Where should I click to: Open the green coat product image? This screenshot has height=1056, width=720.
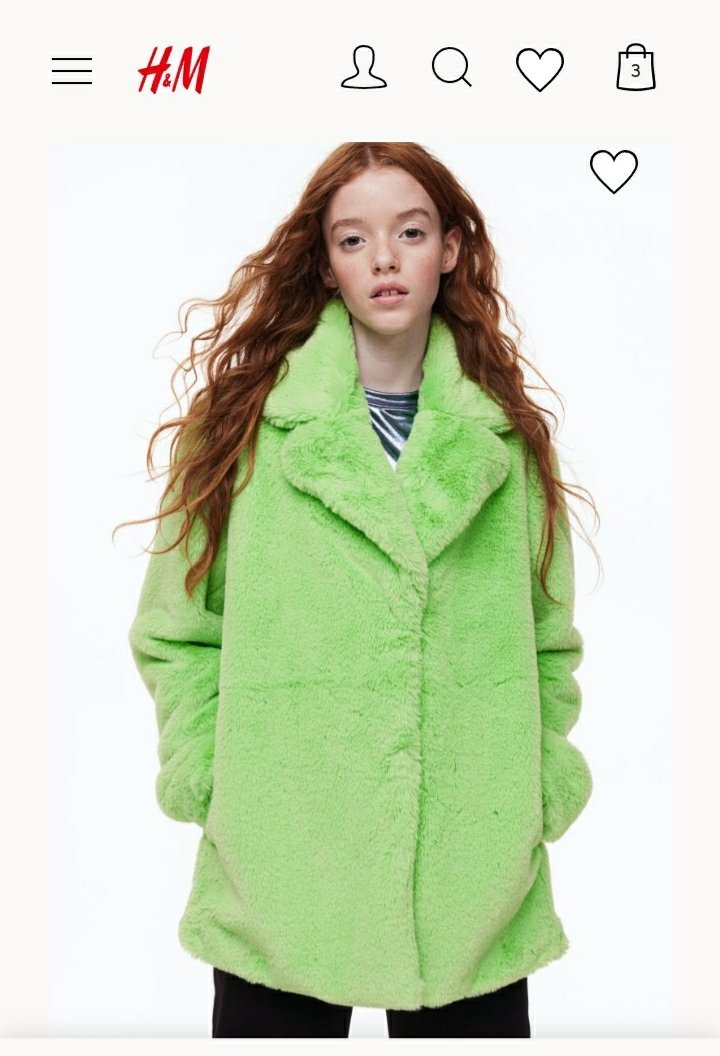(x=360, y=589)
